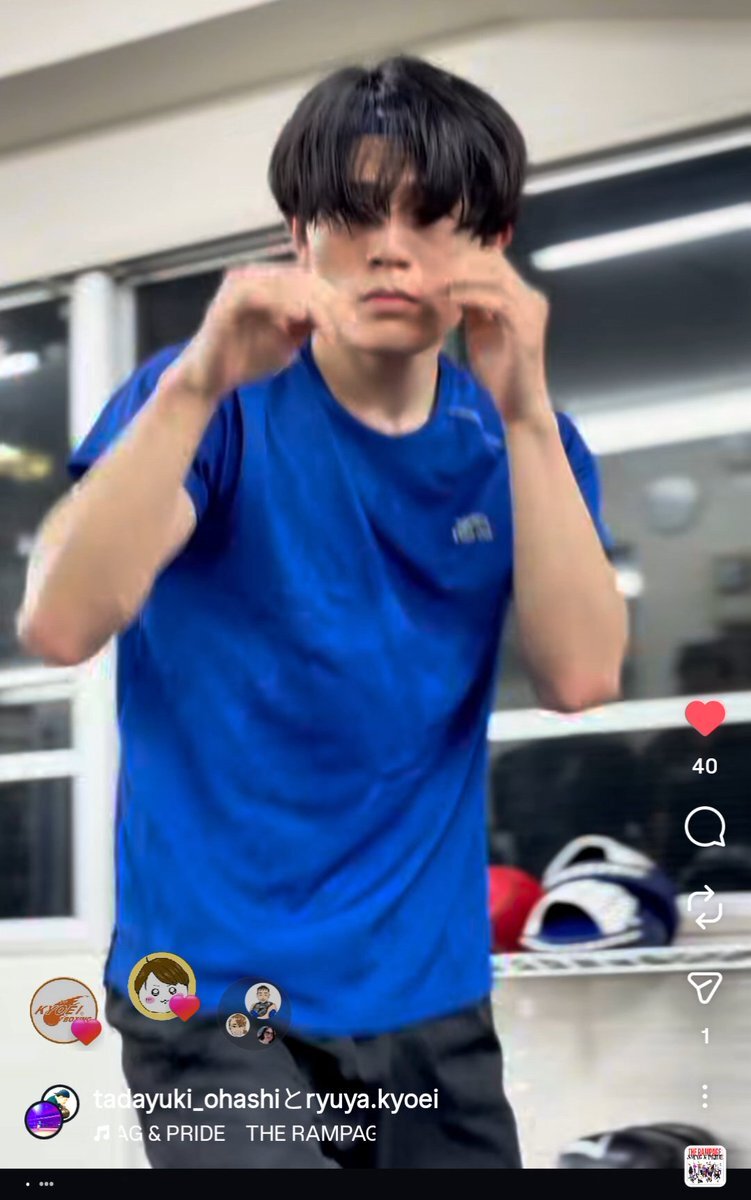Open the RAMPAGE audio thumbnail
Viewport: 751px width, 1200px height.
705,1166
